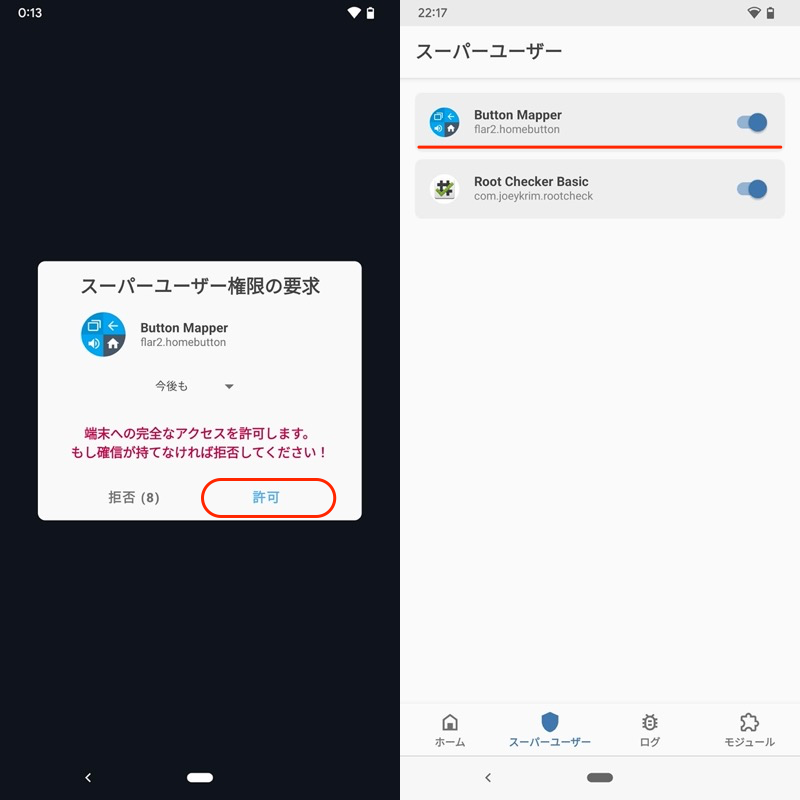
Task: Go to the ログ tab
Action: pyautogui.click(x=649, y=730)
